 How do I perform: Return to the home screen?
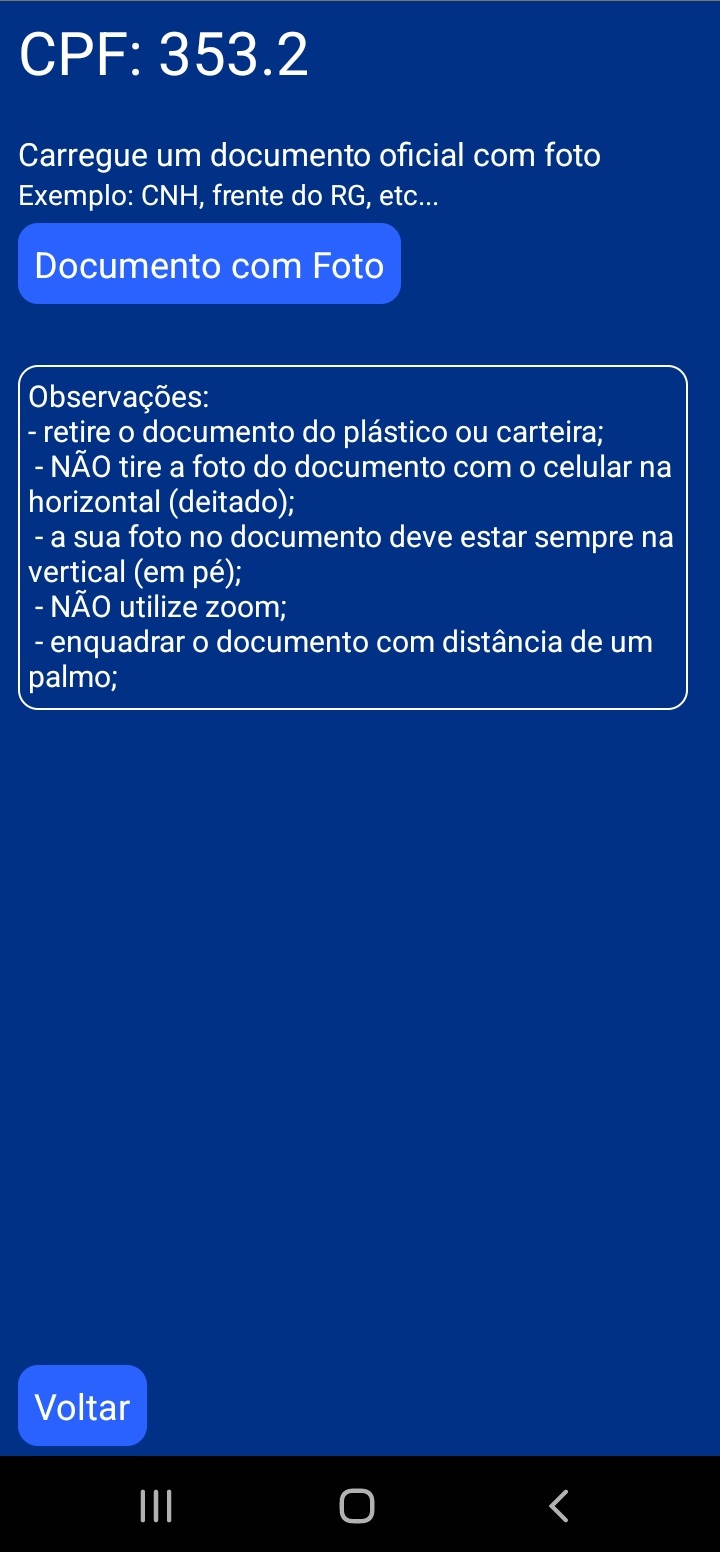tap(357, 1505)
